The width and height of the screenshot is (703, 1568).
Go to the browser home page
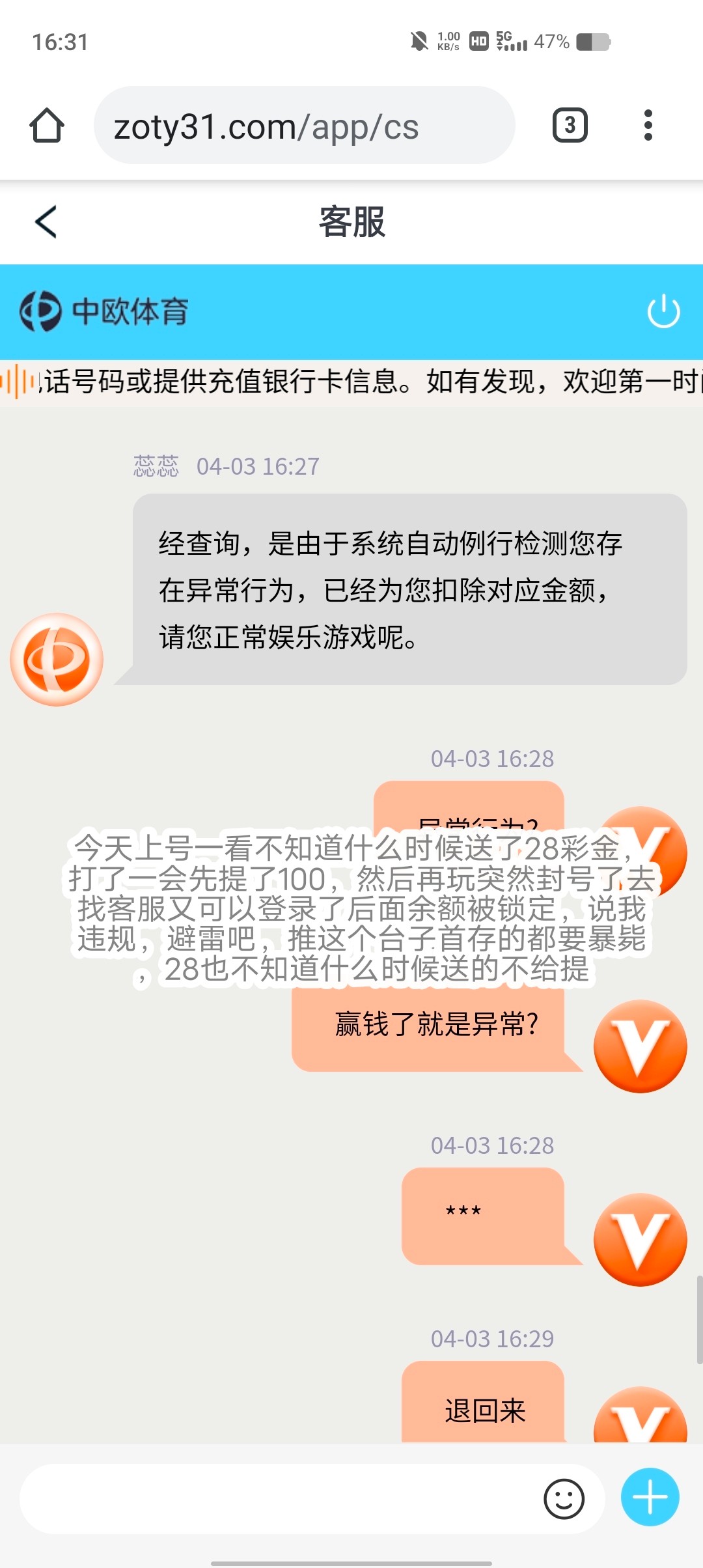tap(47, 125)
